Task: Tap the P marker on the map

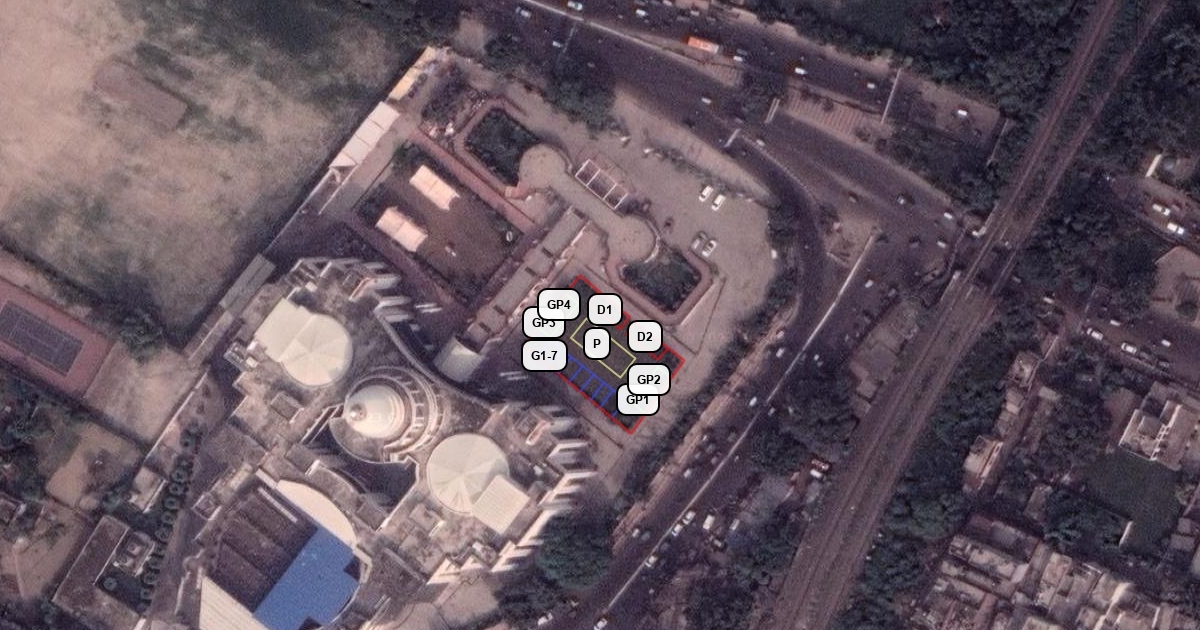Action: 597,344
